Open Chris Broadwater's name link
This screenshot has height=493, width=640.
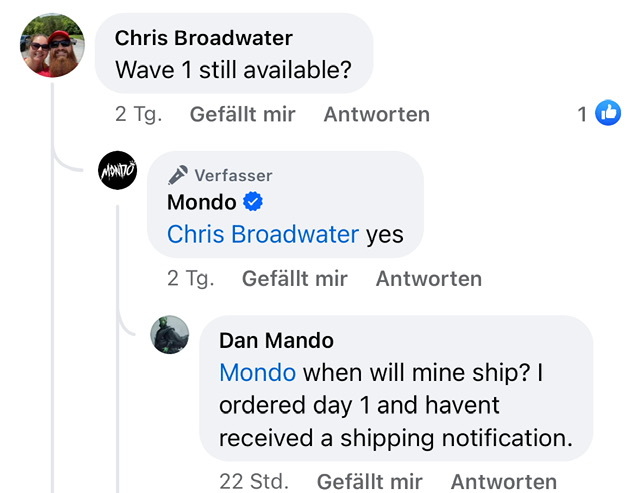point(204,38)
